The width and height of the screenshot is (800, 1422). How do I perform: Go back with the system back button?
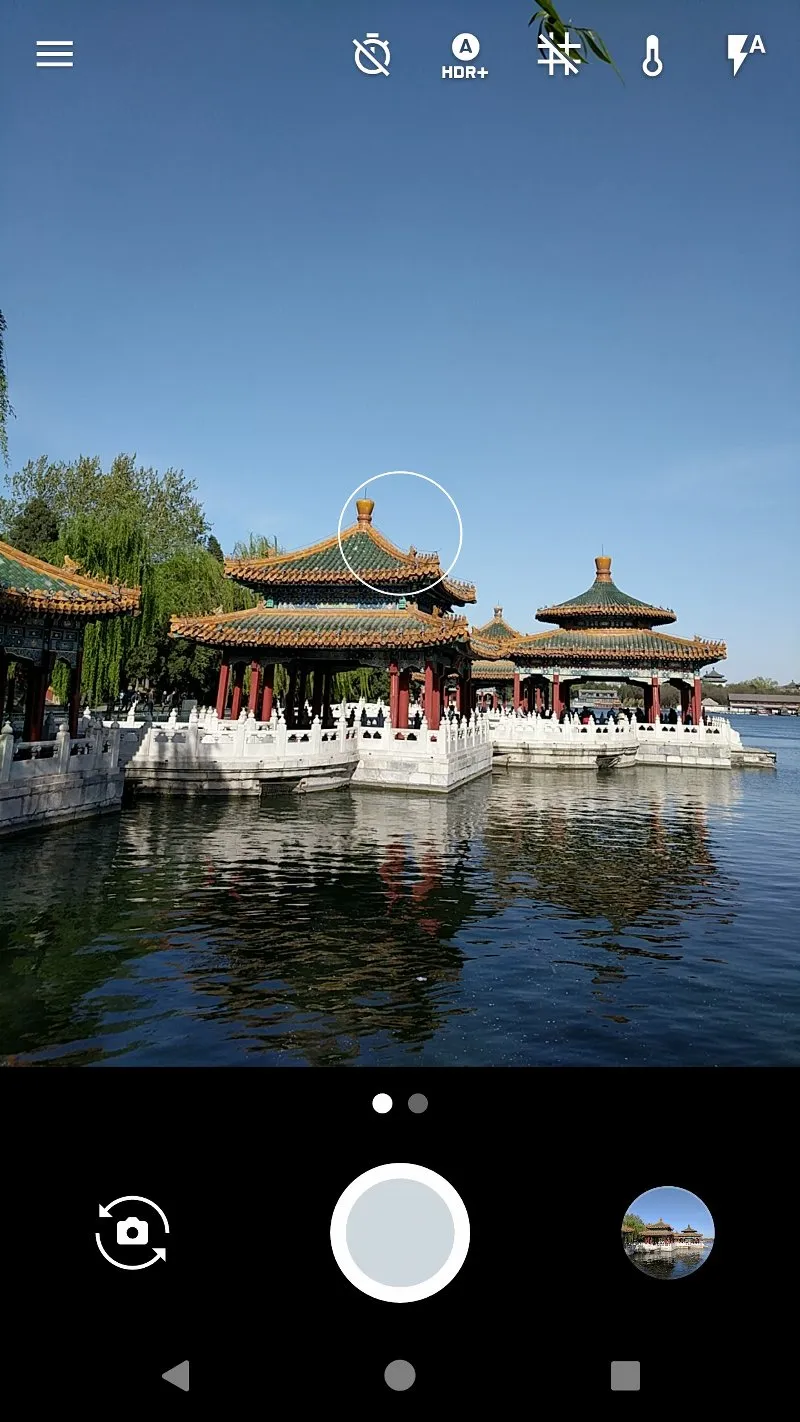[x=176, y=1375]
